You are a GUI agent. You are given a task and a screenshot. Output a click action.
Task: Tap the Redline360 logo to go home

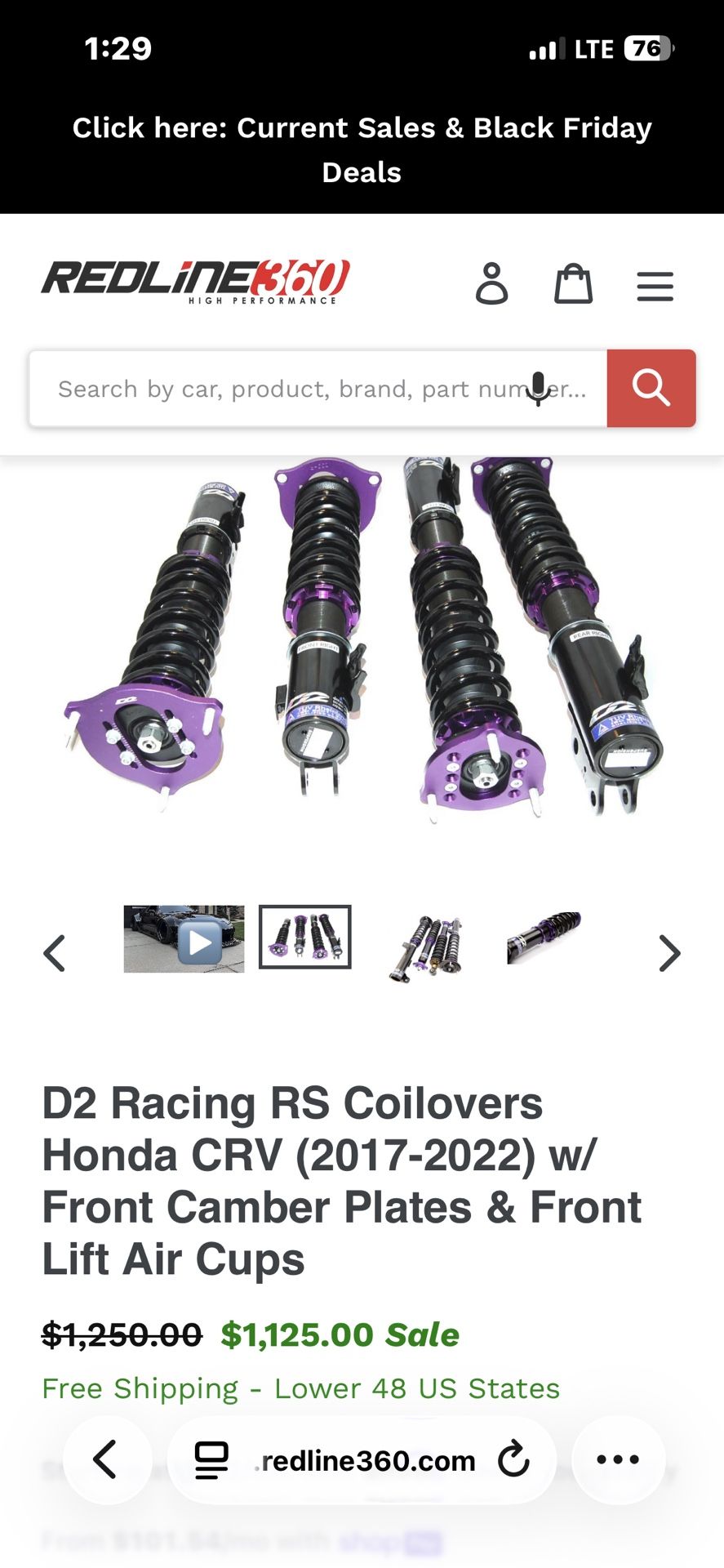point(196,282)
